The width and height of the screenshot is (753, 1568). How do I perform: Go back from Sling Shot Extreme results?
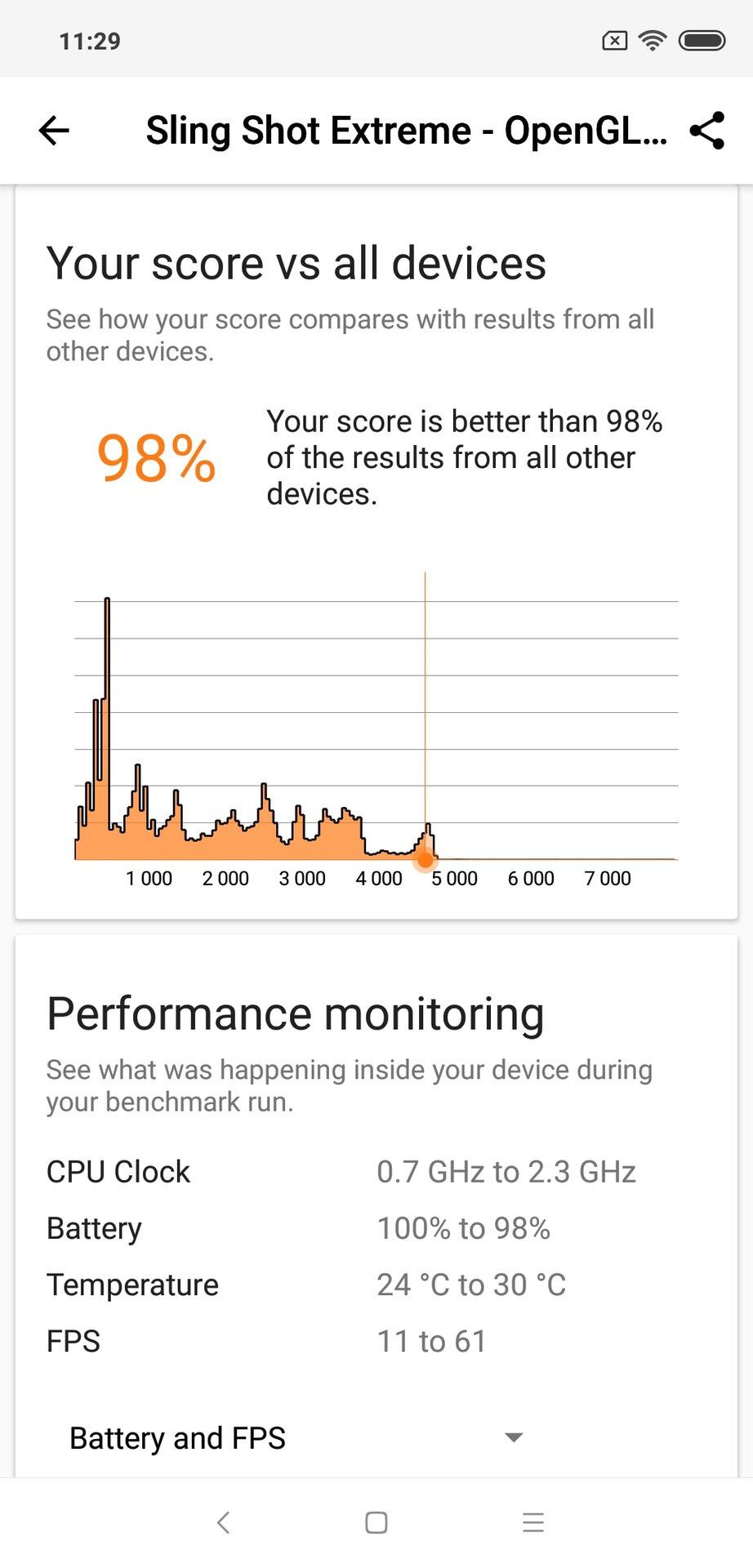pyautogui.click(x=54, y=131)
